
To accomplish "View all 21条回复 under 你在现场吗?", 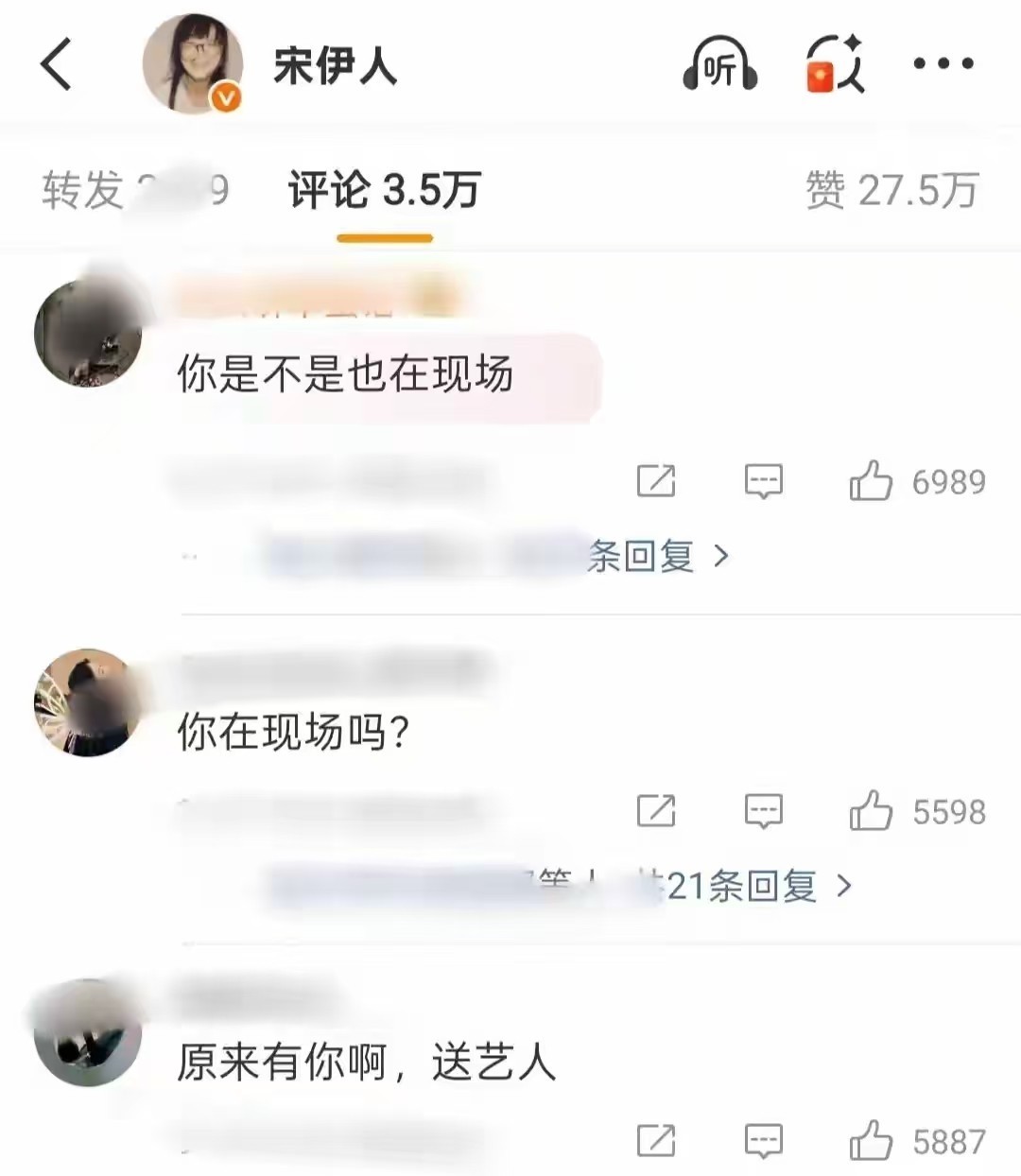I will pos(756,886).
